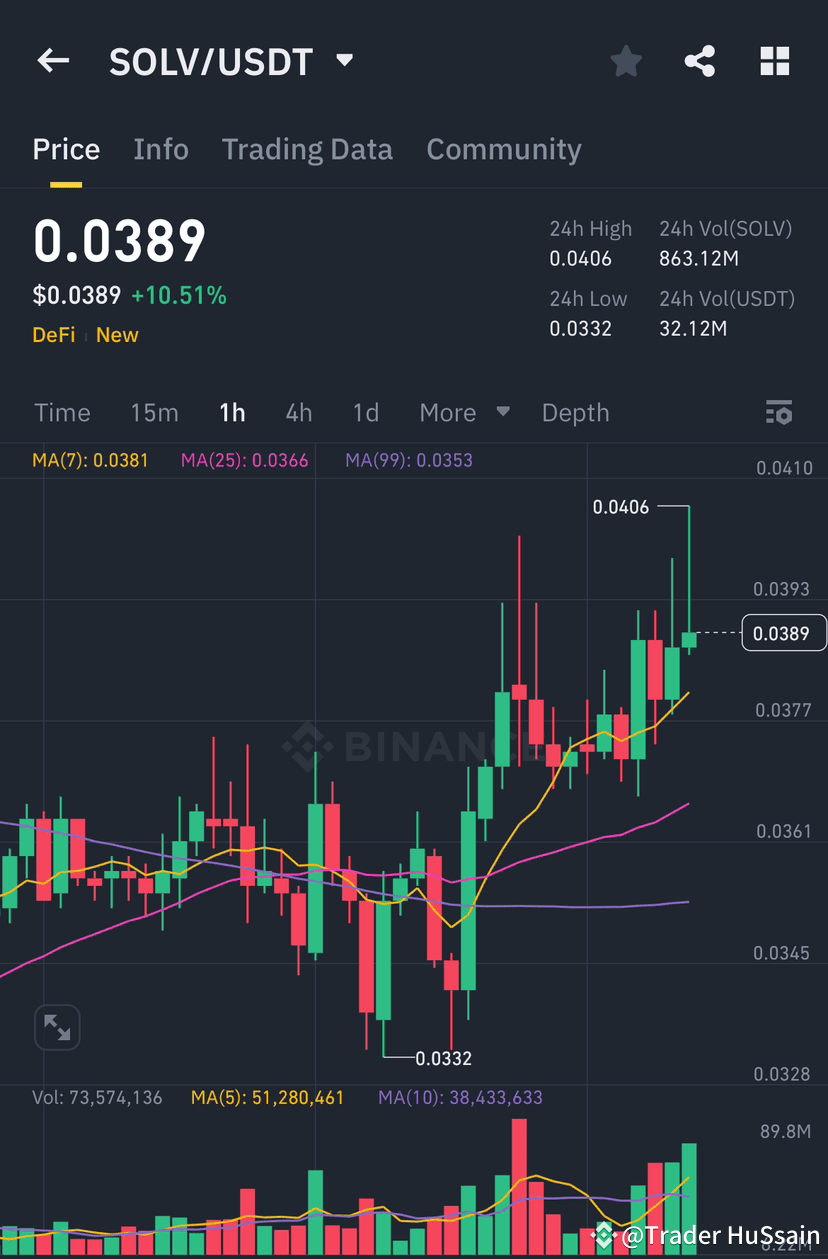The width and height of the screenshot is (828, 1259).
Task: Tap the New token label
Action: pyautogui.click(x=117, y=335)
